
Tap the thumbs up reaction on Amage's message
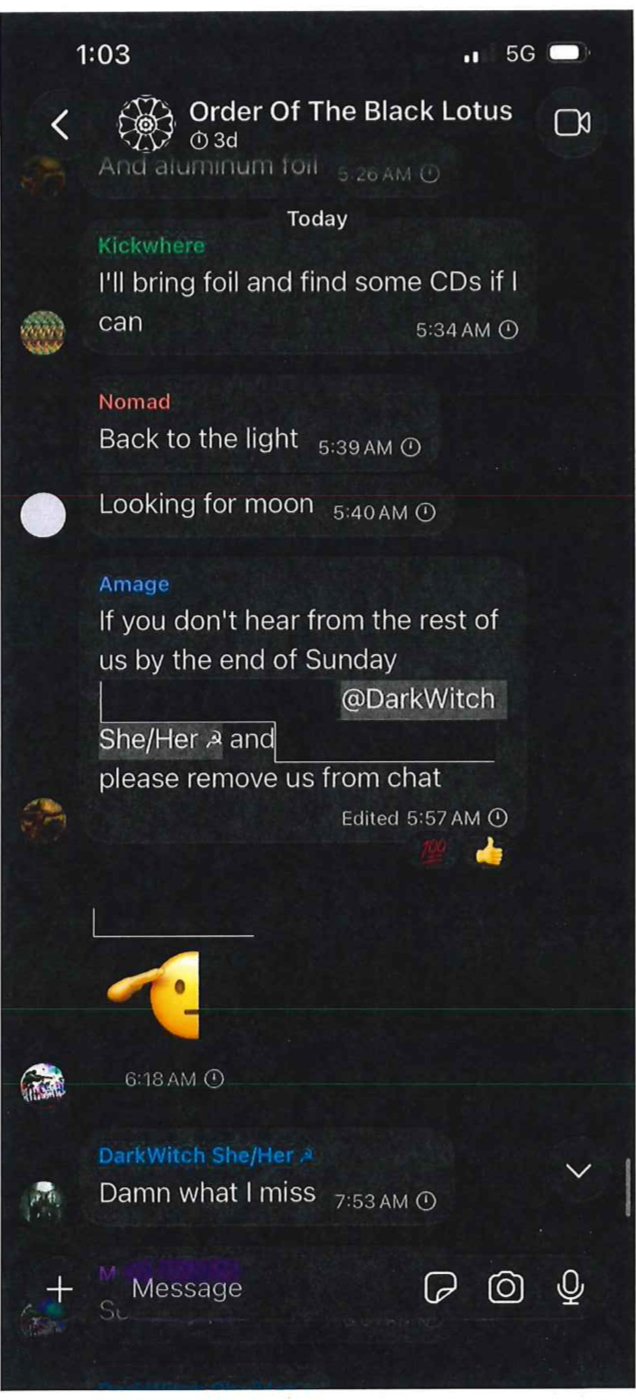[489, 853]
